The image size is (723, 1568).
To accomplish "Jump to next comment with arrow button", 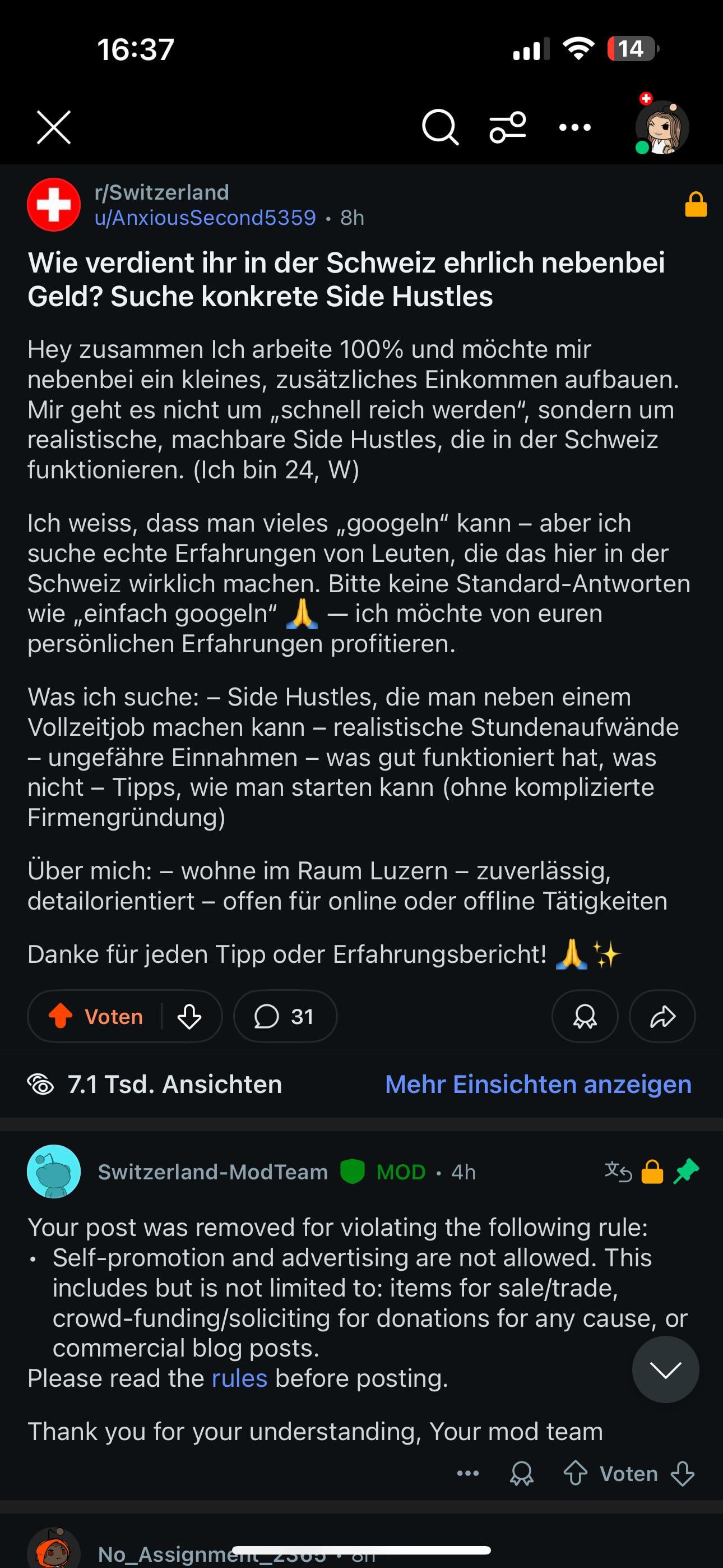I will (665, 1369).
